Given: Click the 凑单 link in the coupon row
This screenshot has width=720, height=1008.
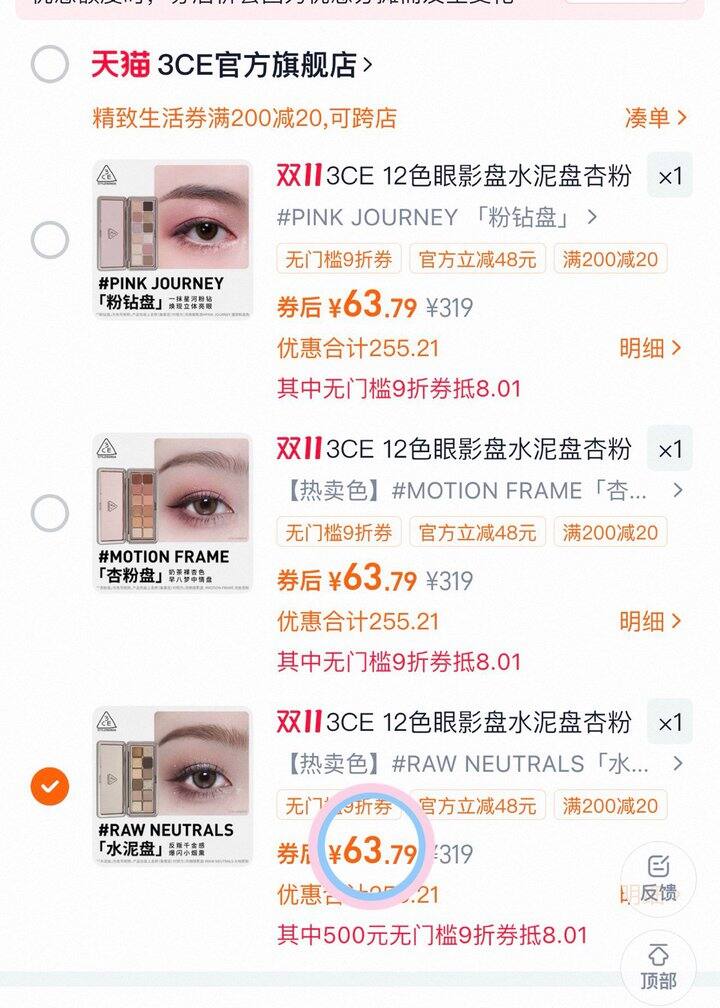Looking at the screenshot, I should point(654,118).
